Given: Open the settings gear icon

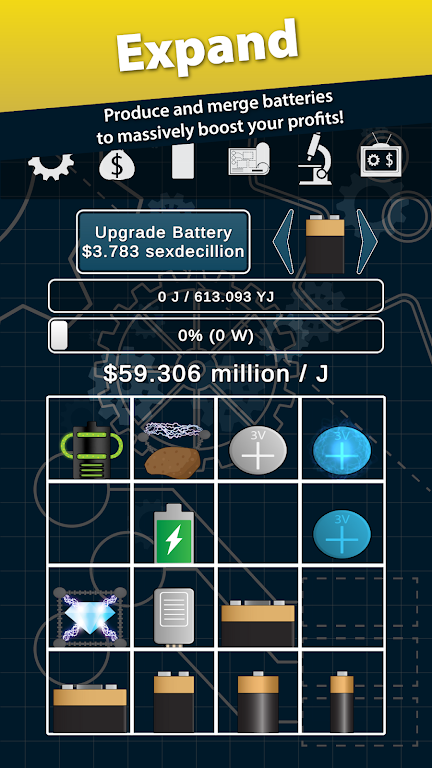Looking at the screenshot, I should [51, 167].
